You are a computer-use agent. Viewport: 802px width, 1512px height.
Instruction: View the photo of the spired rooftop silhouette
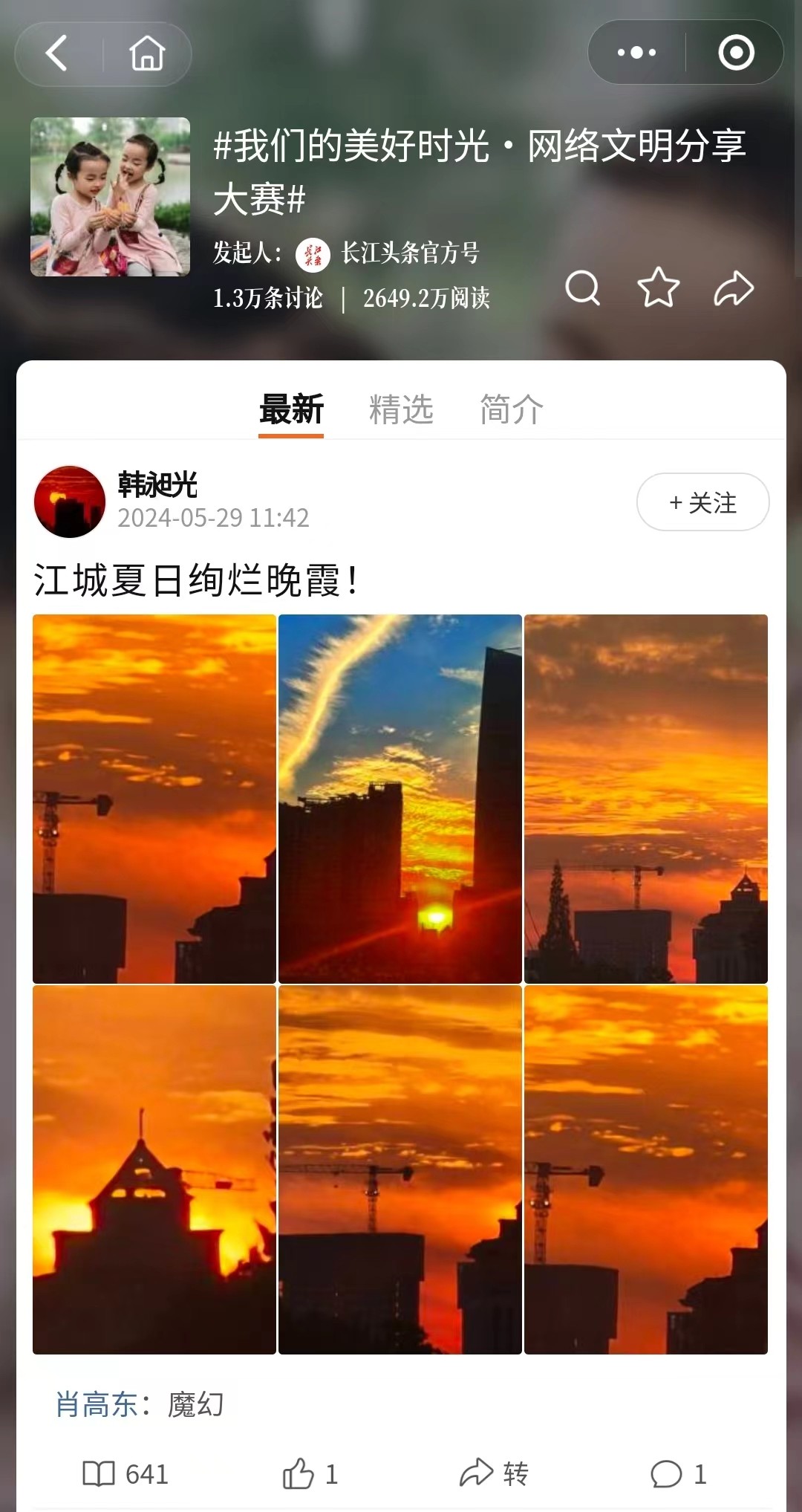pyautogui.click(x=154, y=1169)
